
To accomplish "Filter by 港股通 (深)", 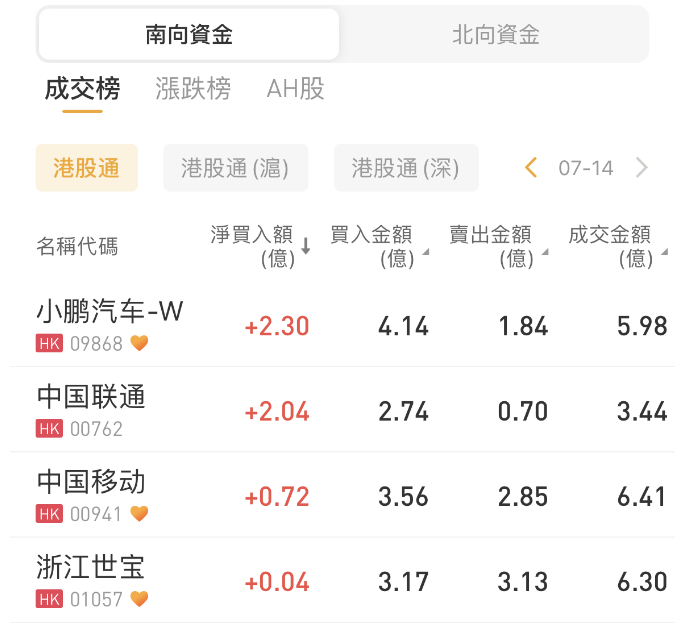I will [x=406, y=168].
